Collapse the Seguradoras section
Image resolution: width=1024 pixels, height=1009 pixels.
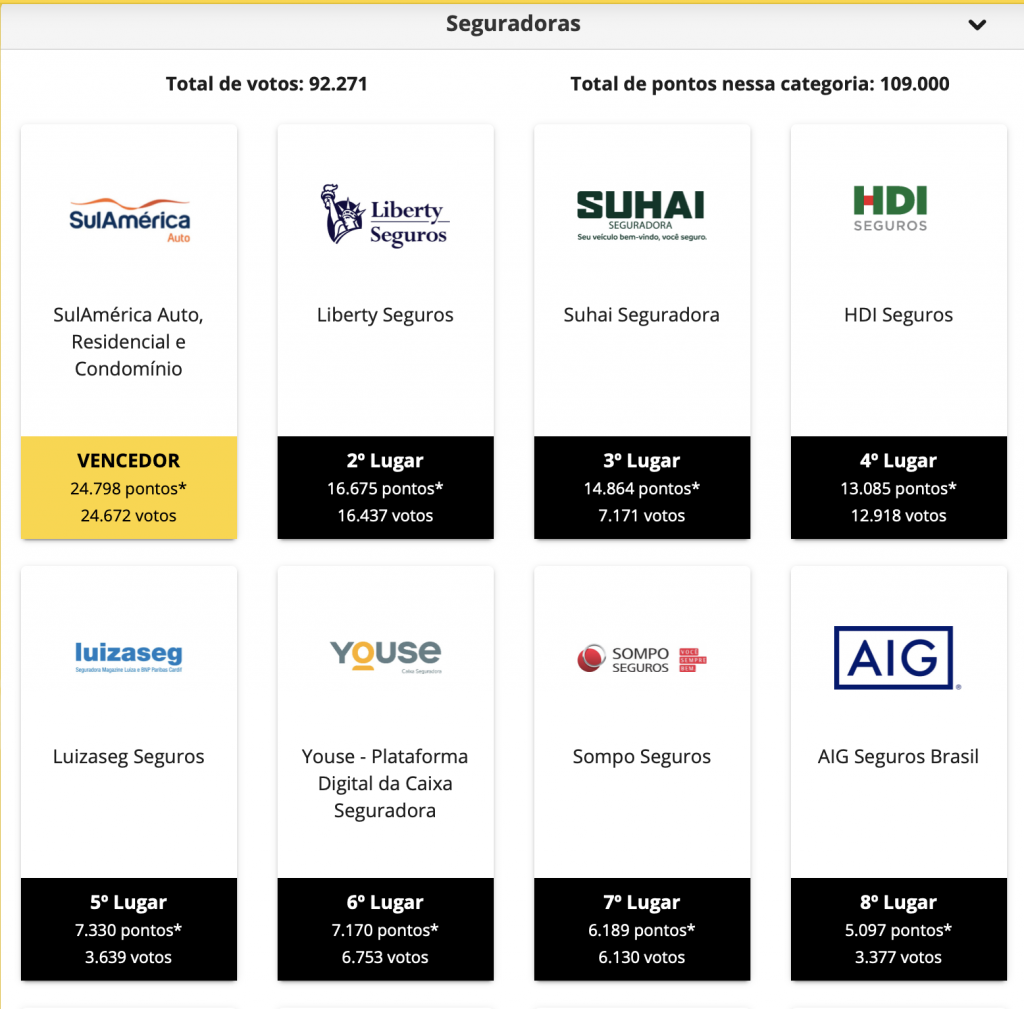click(977, 25)
